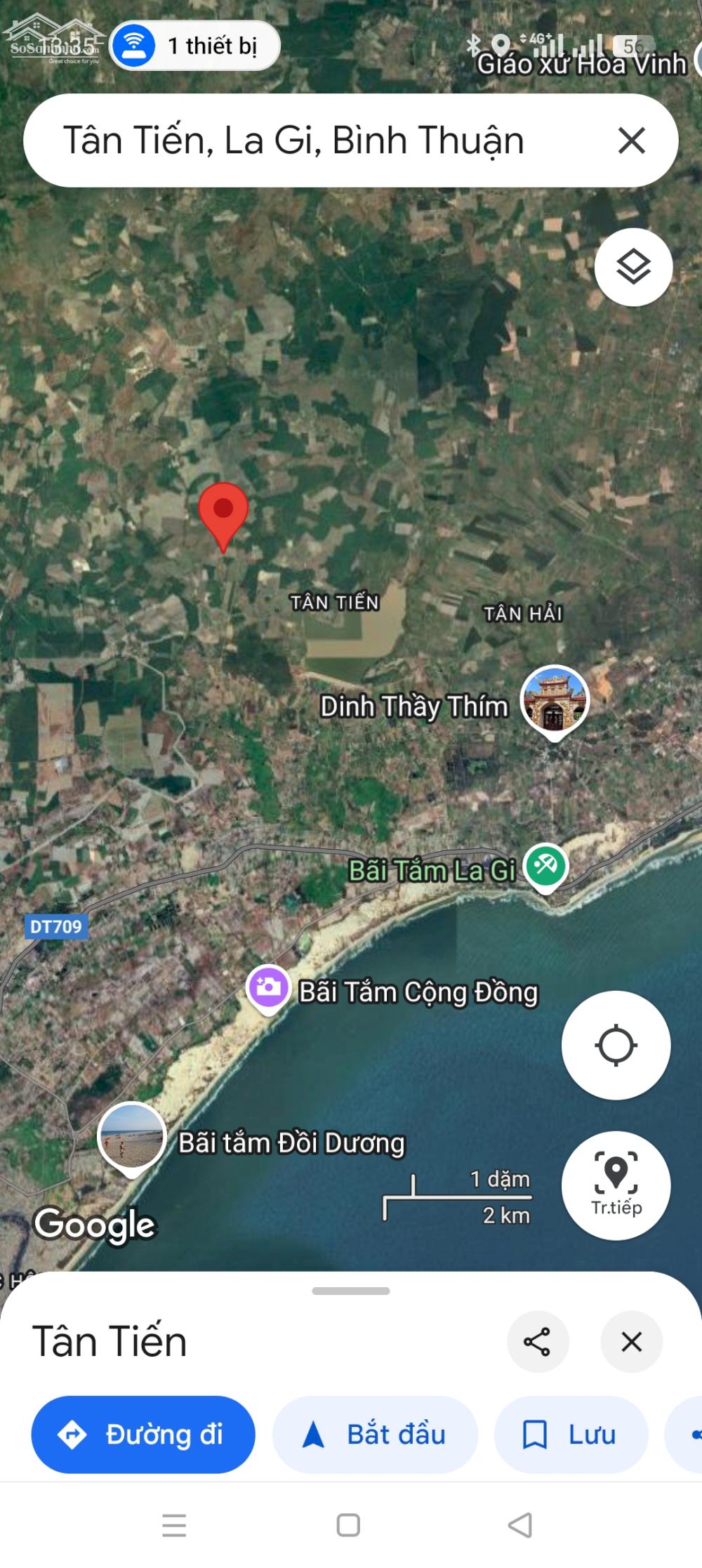Open the map layers selector
The width and height of the screenshot is (702, 1568).
click(633, 268)
